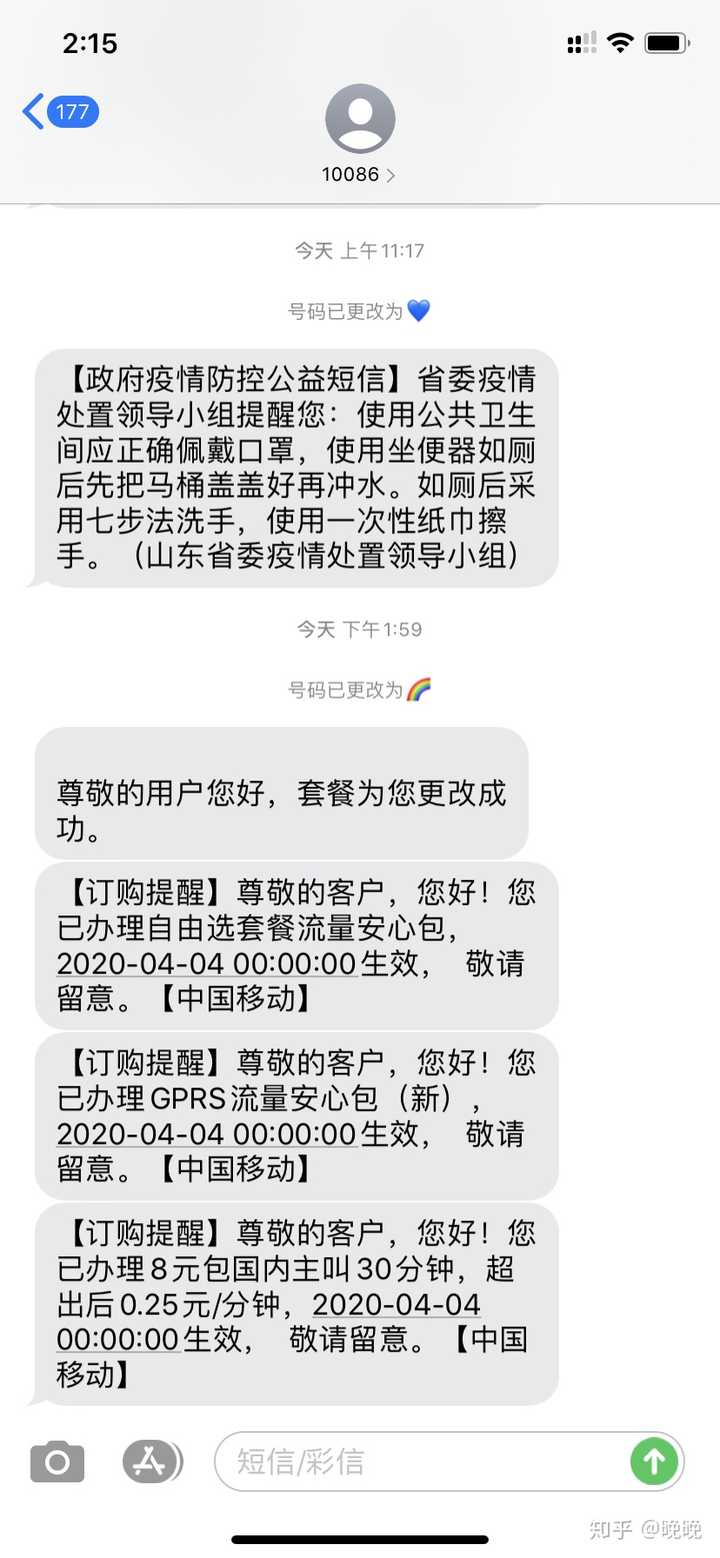The height and width of the screenshot is (1558, 720).
Task: Open the date link in the GPRS流量安心包 message
Action: 207,1134
